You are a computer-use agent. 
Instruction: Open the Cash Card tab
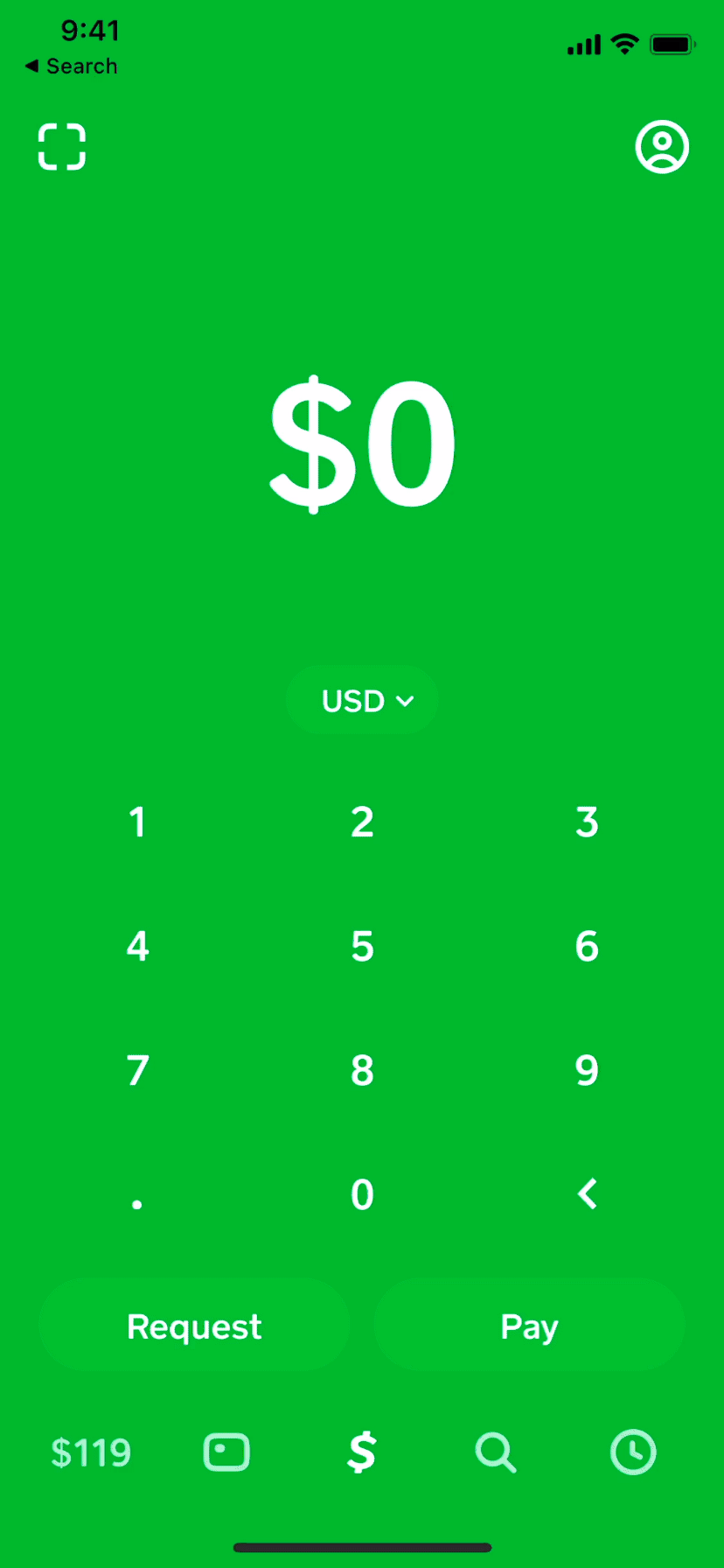(x=226, y=1452)
